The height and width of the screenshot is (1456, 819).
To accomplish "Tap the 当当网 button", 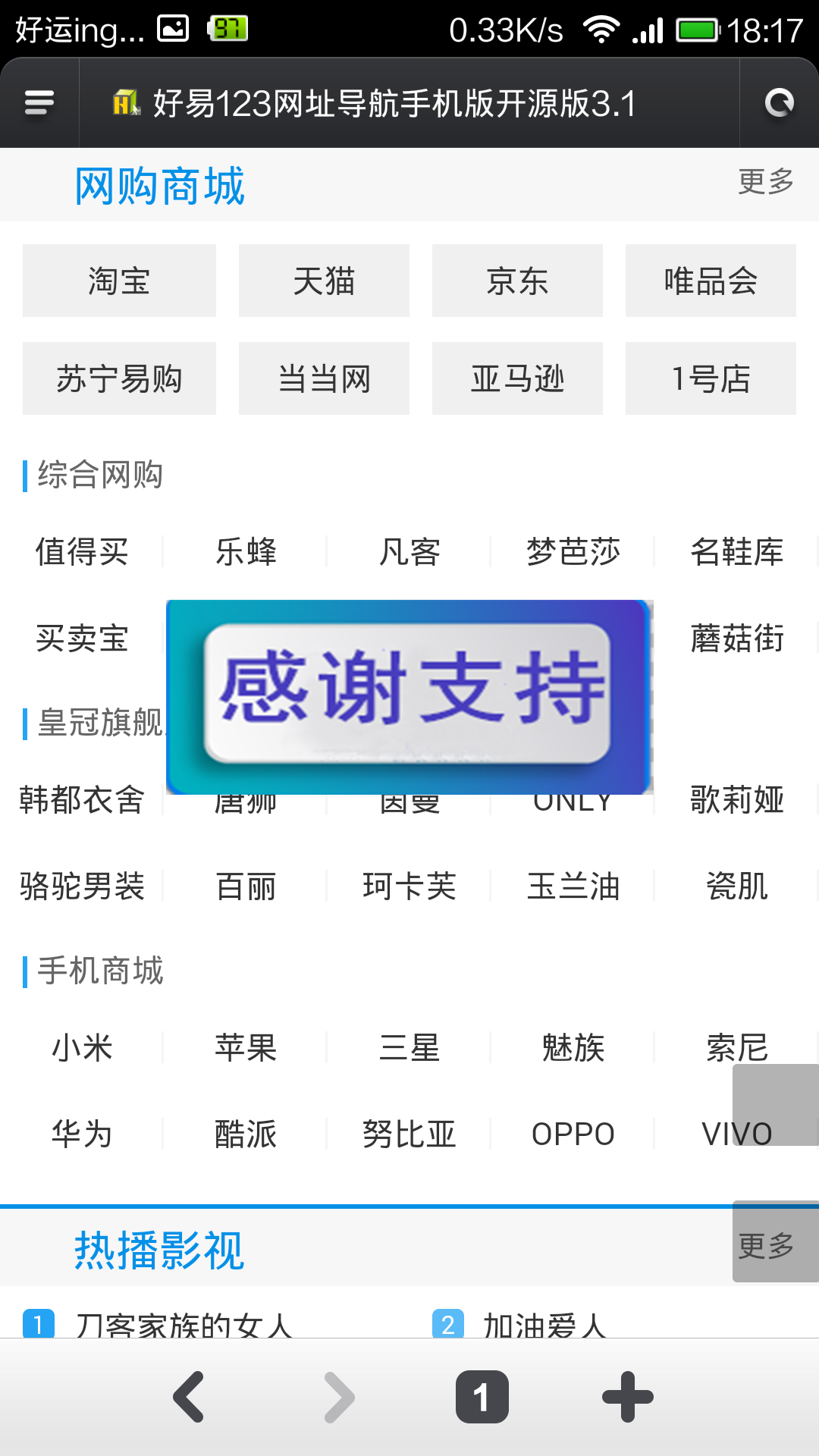I will [x=324, y=378].
